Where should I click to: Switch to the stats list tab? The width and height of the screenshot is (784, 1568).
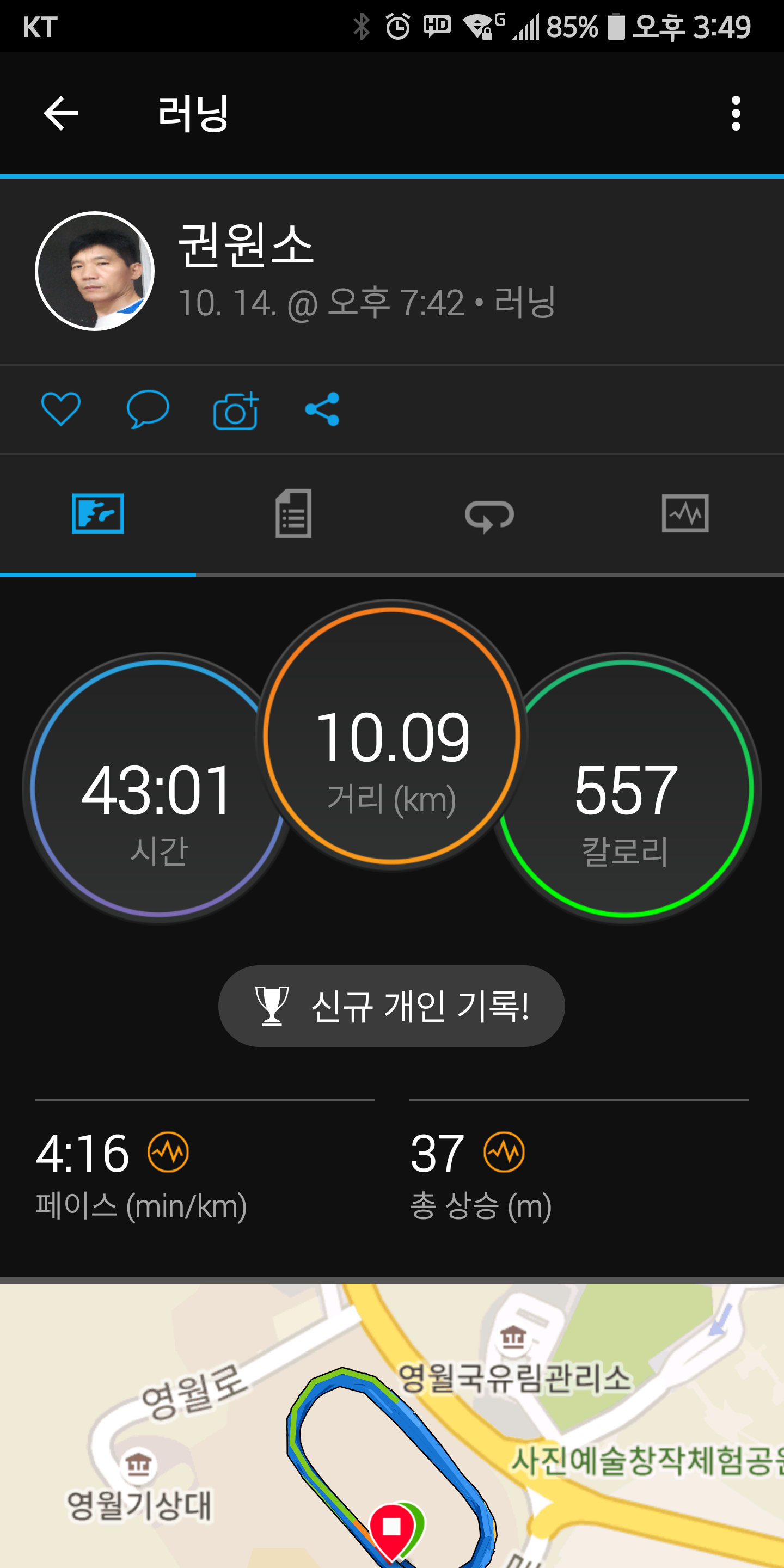293,514
